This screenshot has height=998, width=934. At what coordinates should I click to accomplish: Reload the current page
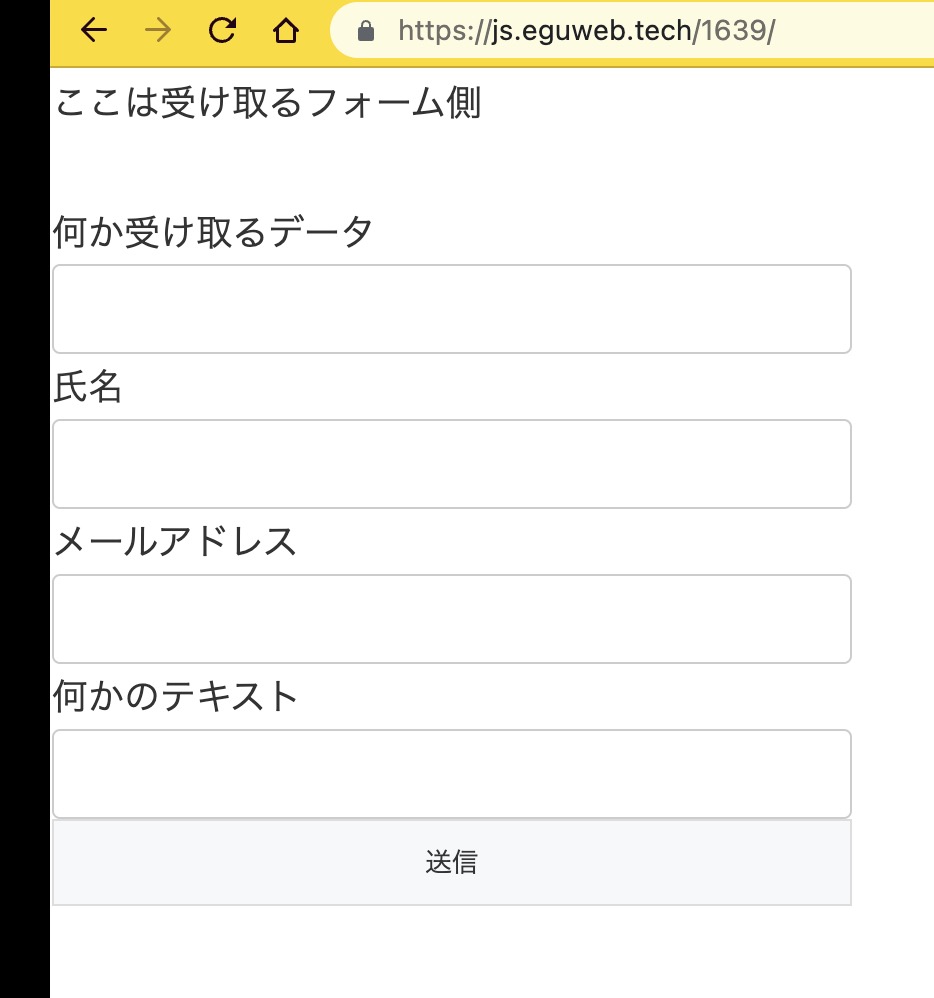222,31
